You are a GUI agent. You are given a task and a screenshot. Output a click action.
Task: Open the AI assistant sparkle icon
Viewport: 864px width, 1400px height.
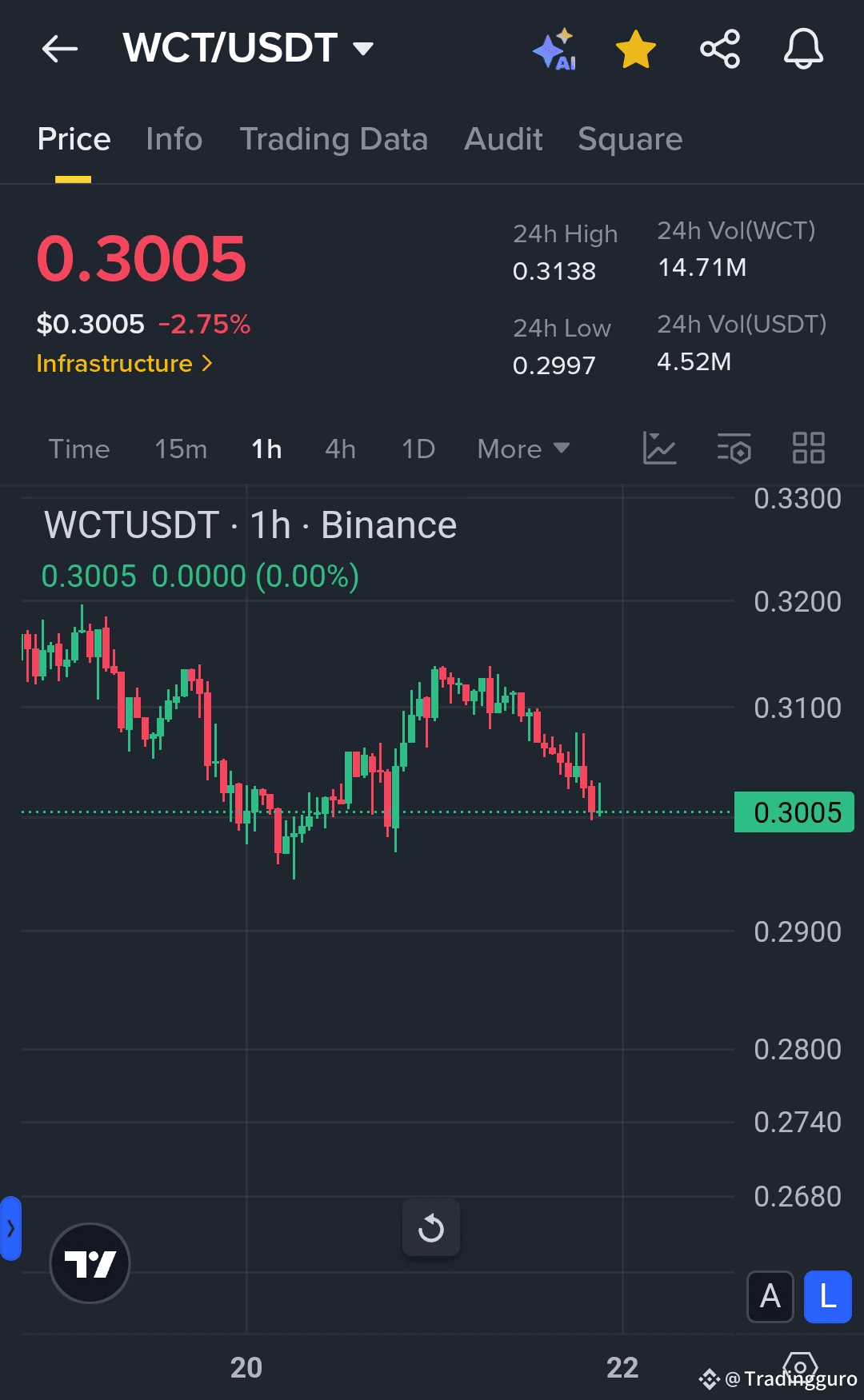(554, 50)
